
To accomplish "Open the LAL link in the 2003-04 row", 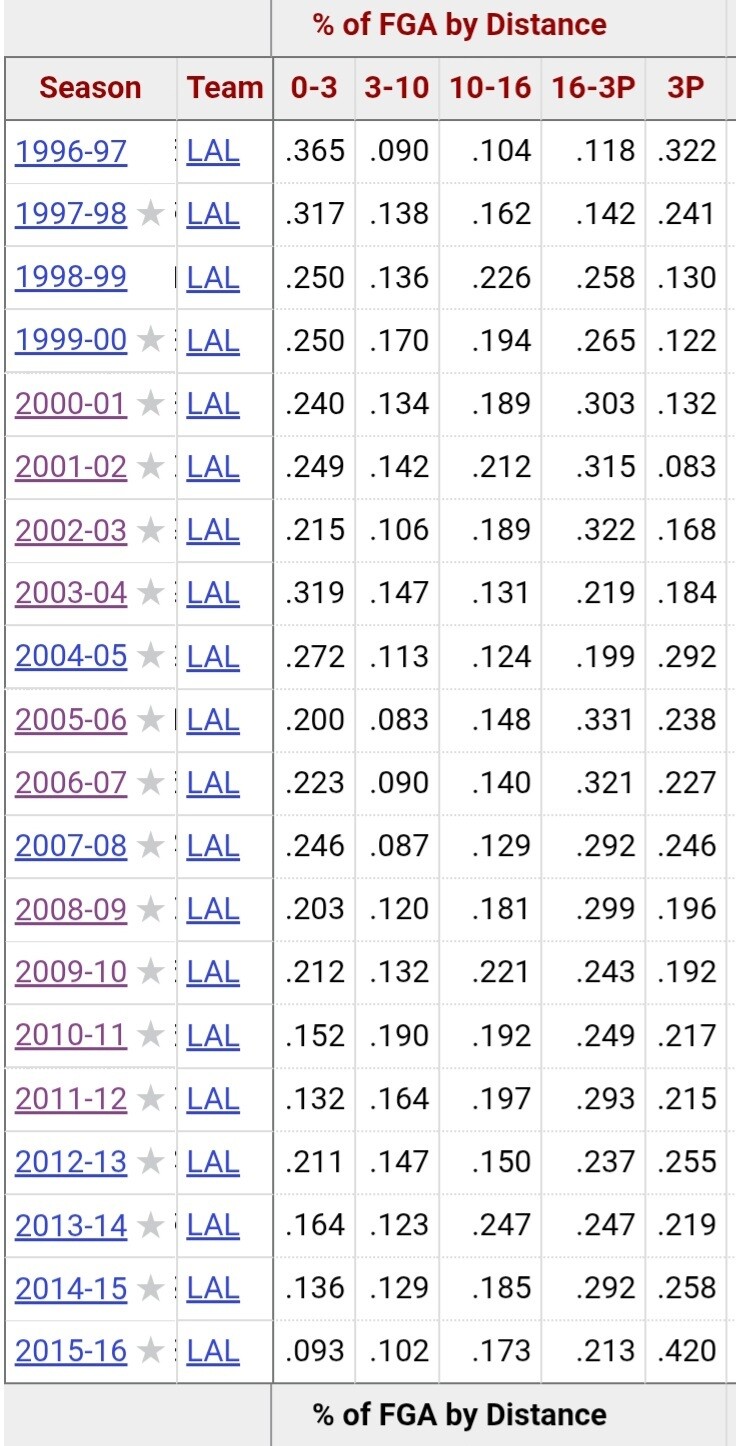I will (x=213, y=594).
